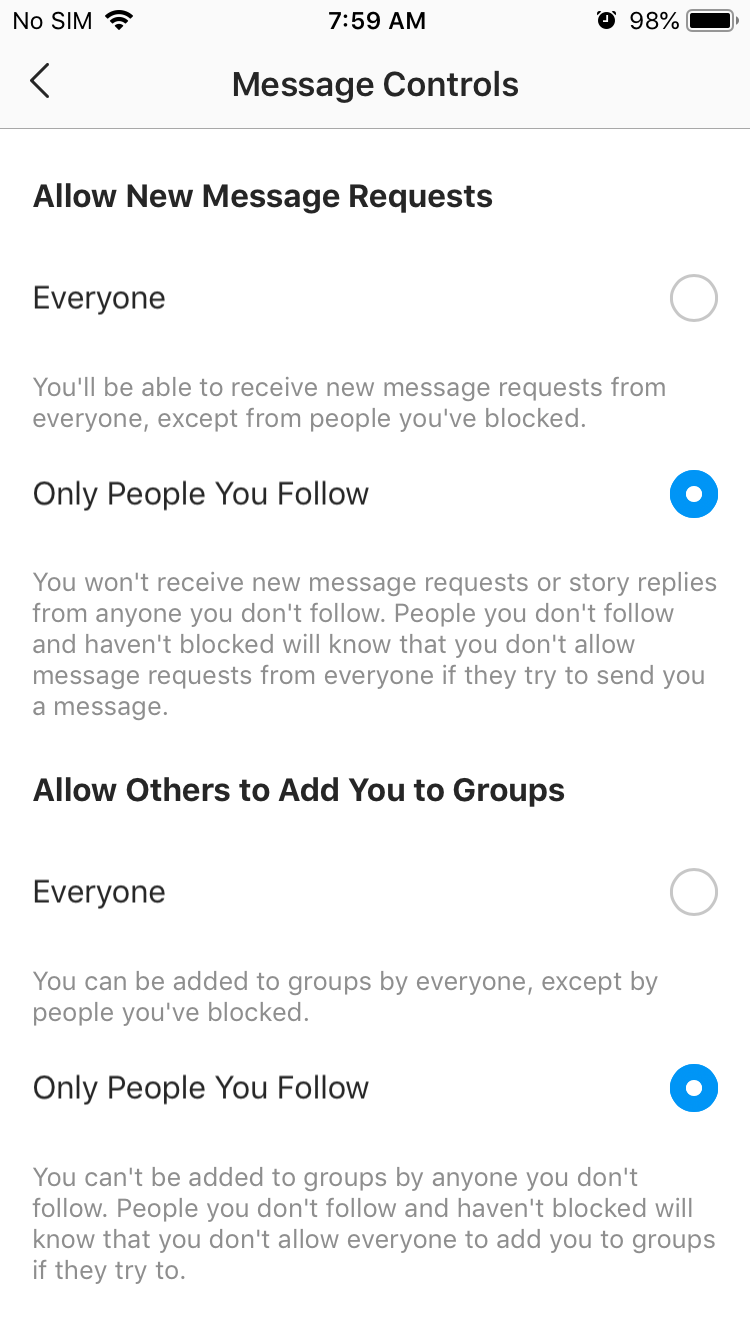The image size is (750, 1334).
Task: Choose Only People You Follow for message requests
Action: (x=693, y=494)
